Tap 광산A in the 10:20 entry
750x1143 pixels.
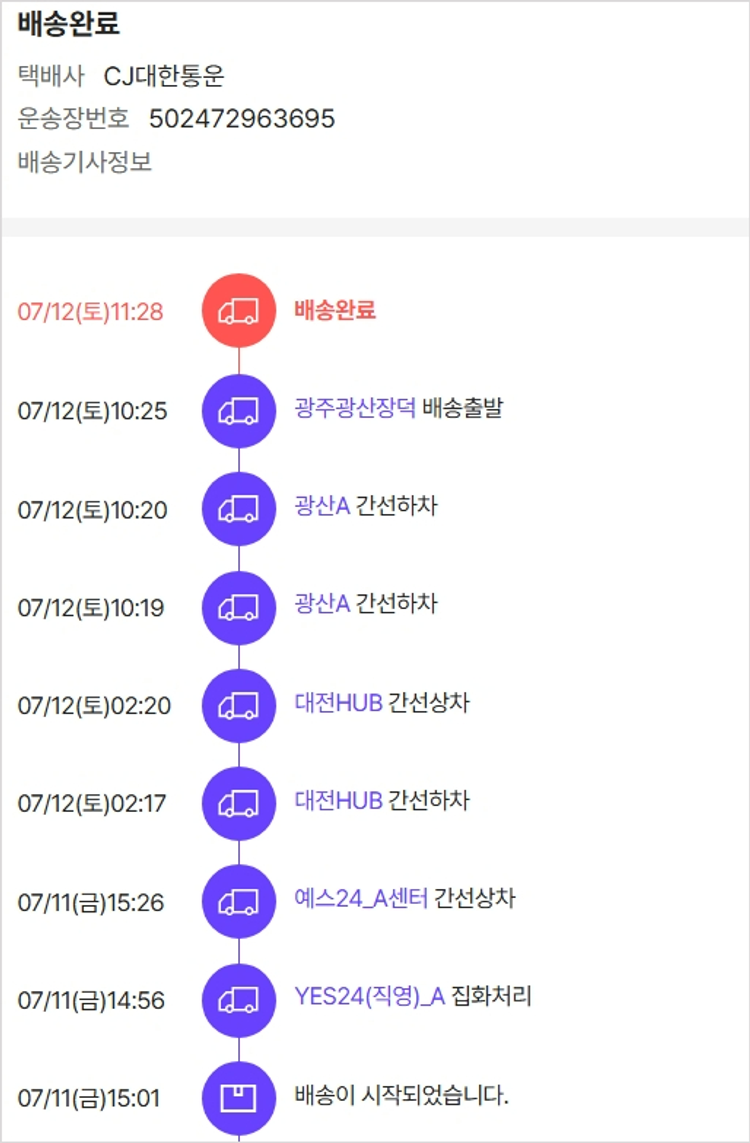pyautogui.click(x=322, y=506)
